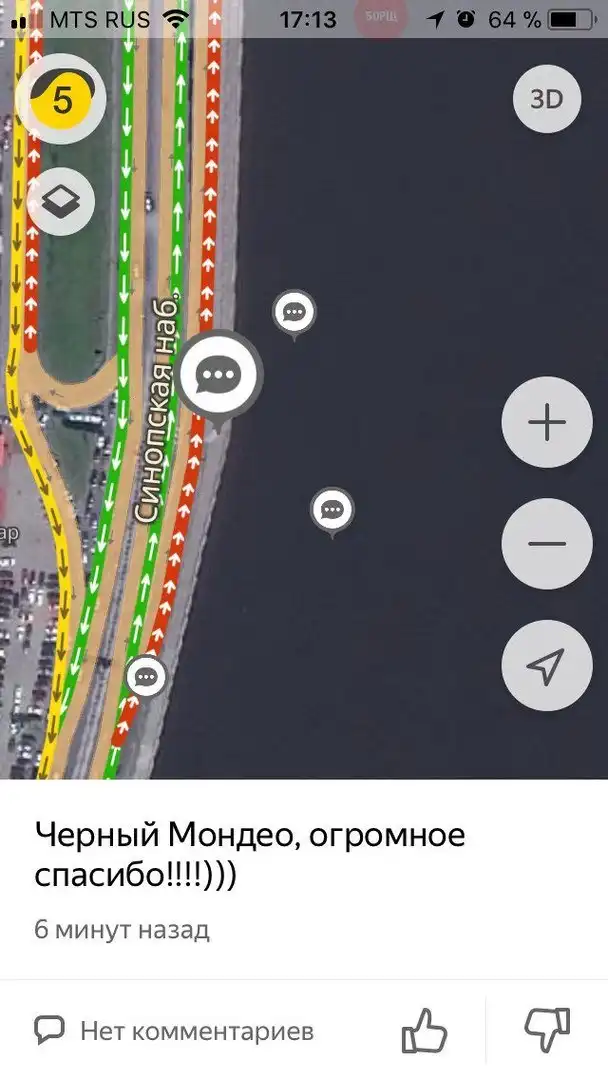
Task: Open the map layers menu
Action: (62, 203)
